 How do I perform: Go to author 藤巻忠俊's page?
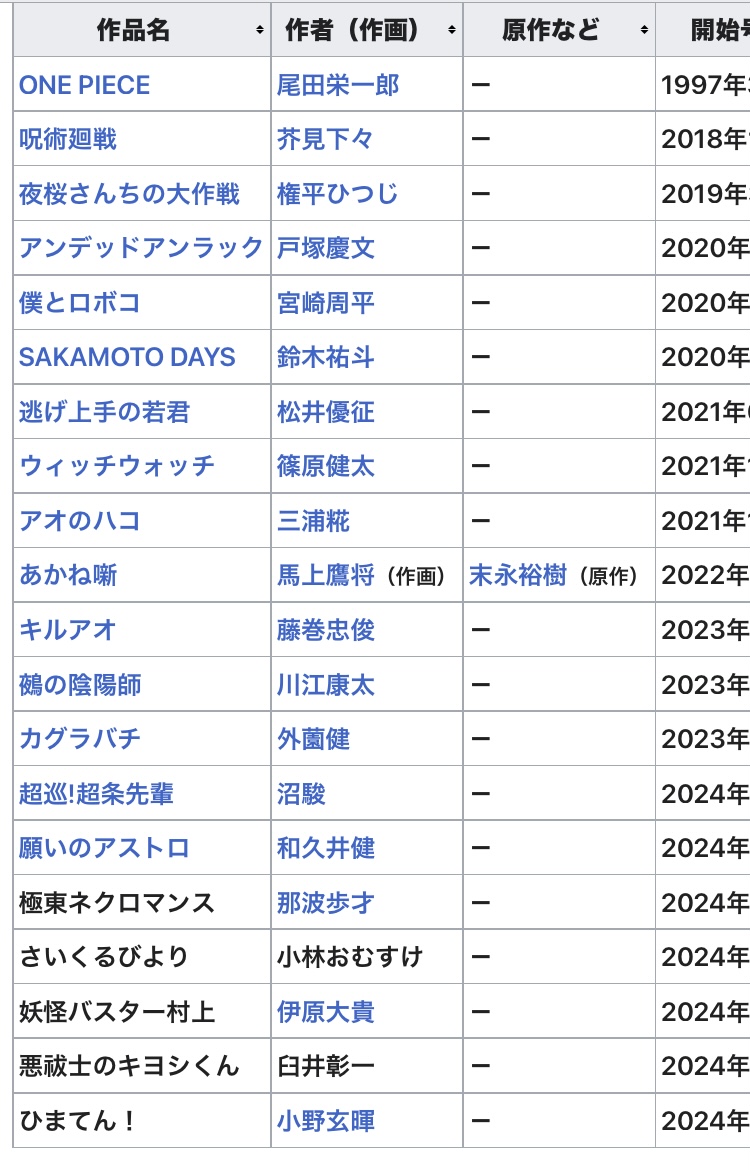point(326,630)
